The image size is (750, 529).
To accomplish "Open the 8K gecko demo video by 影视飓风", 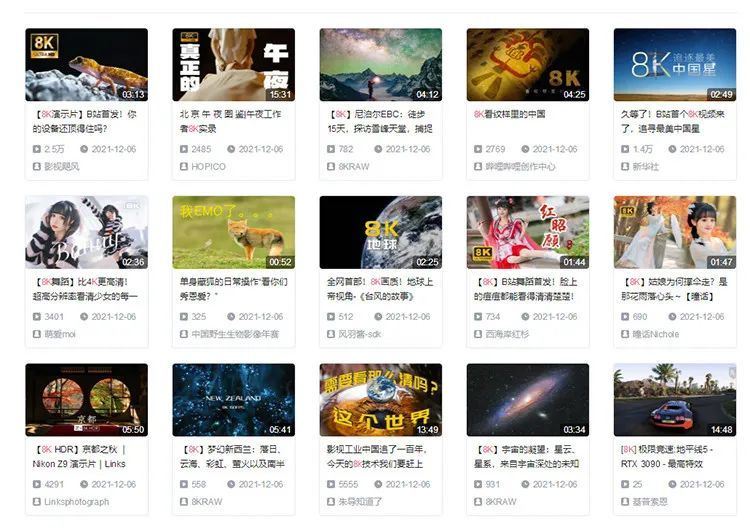I will pos(86,65).
